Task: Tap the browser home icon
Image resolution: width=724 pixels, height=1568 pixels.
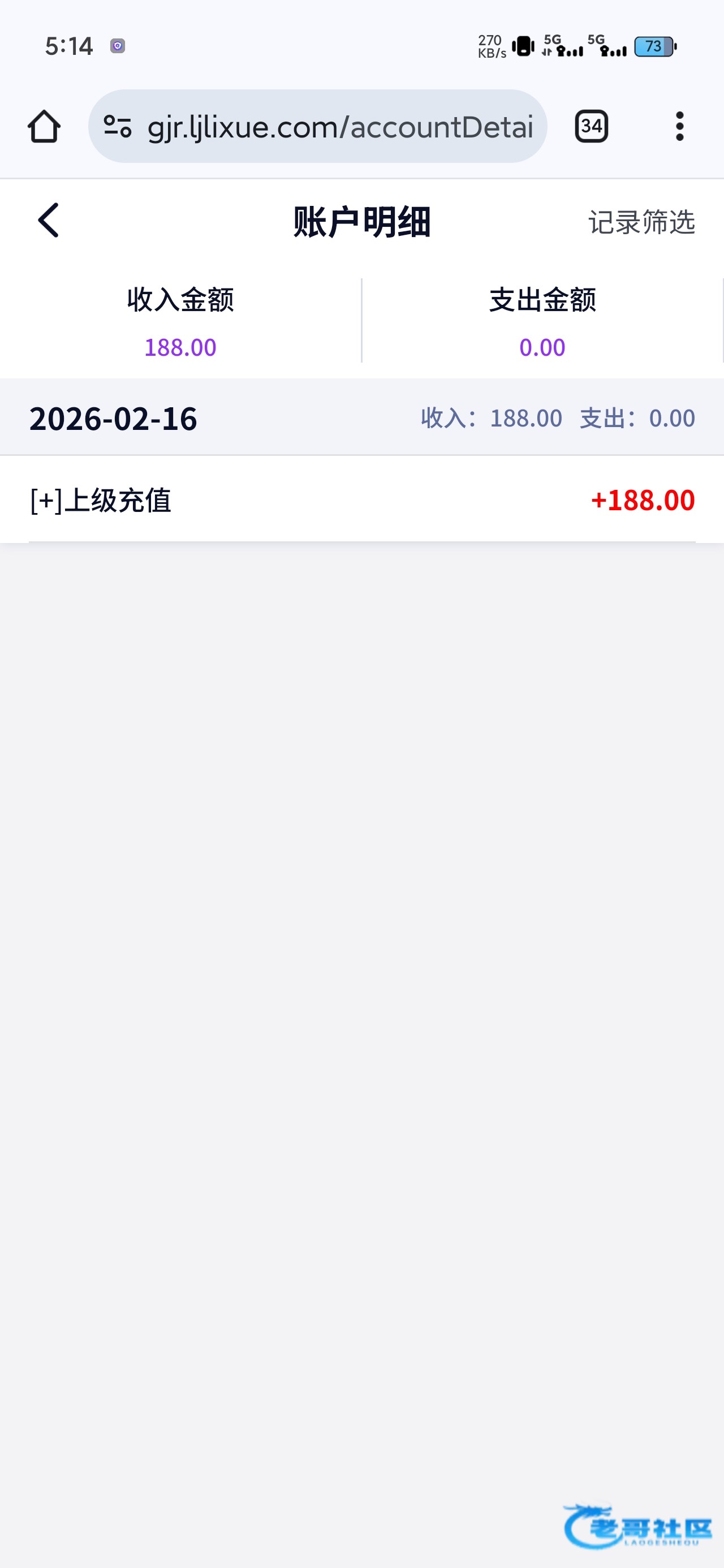Action: coord(44,127)
